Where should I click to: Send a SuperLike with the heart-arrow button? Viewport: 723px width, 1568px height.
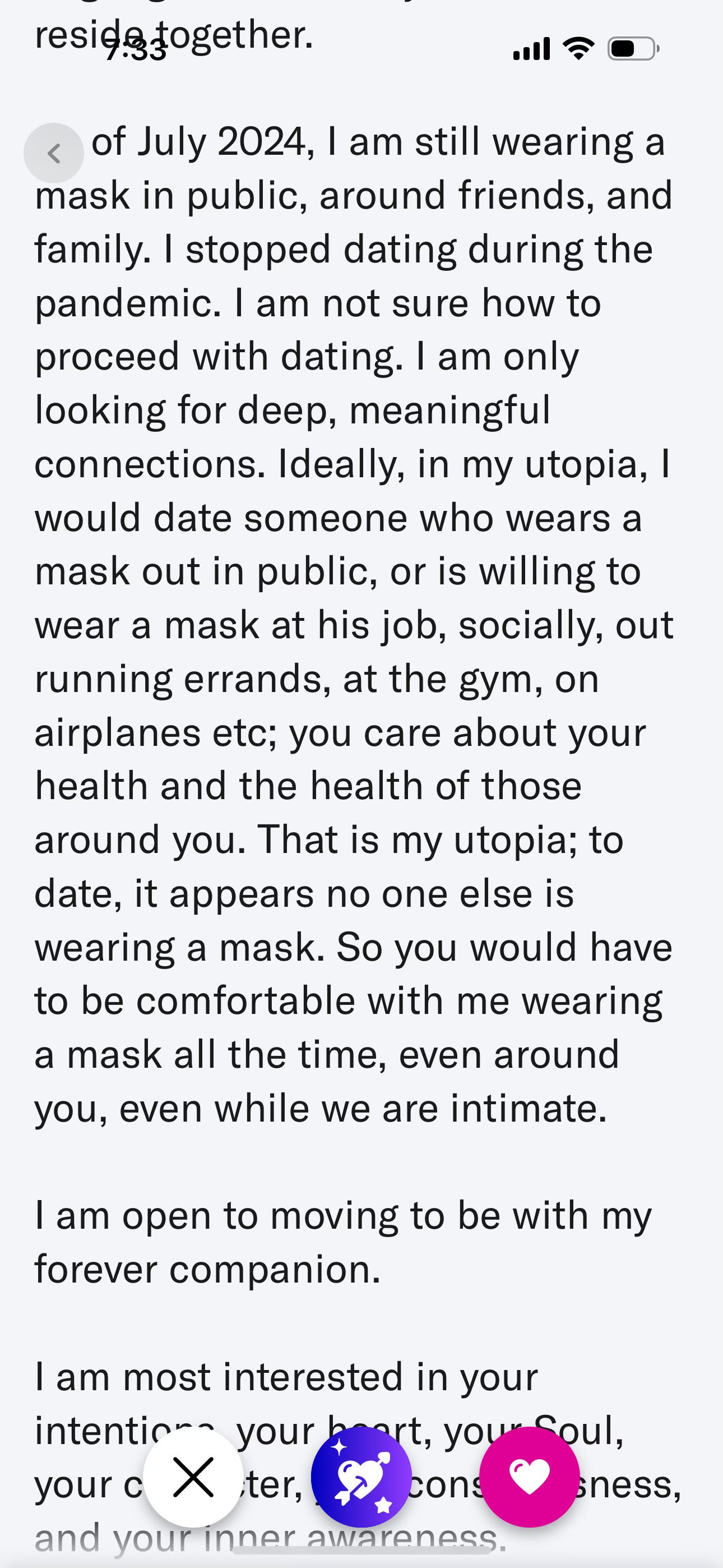pos(361,1477)
